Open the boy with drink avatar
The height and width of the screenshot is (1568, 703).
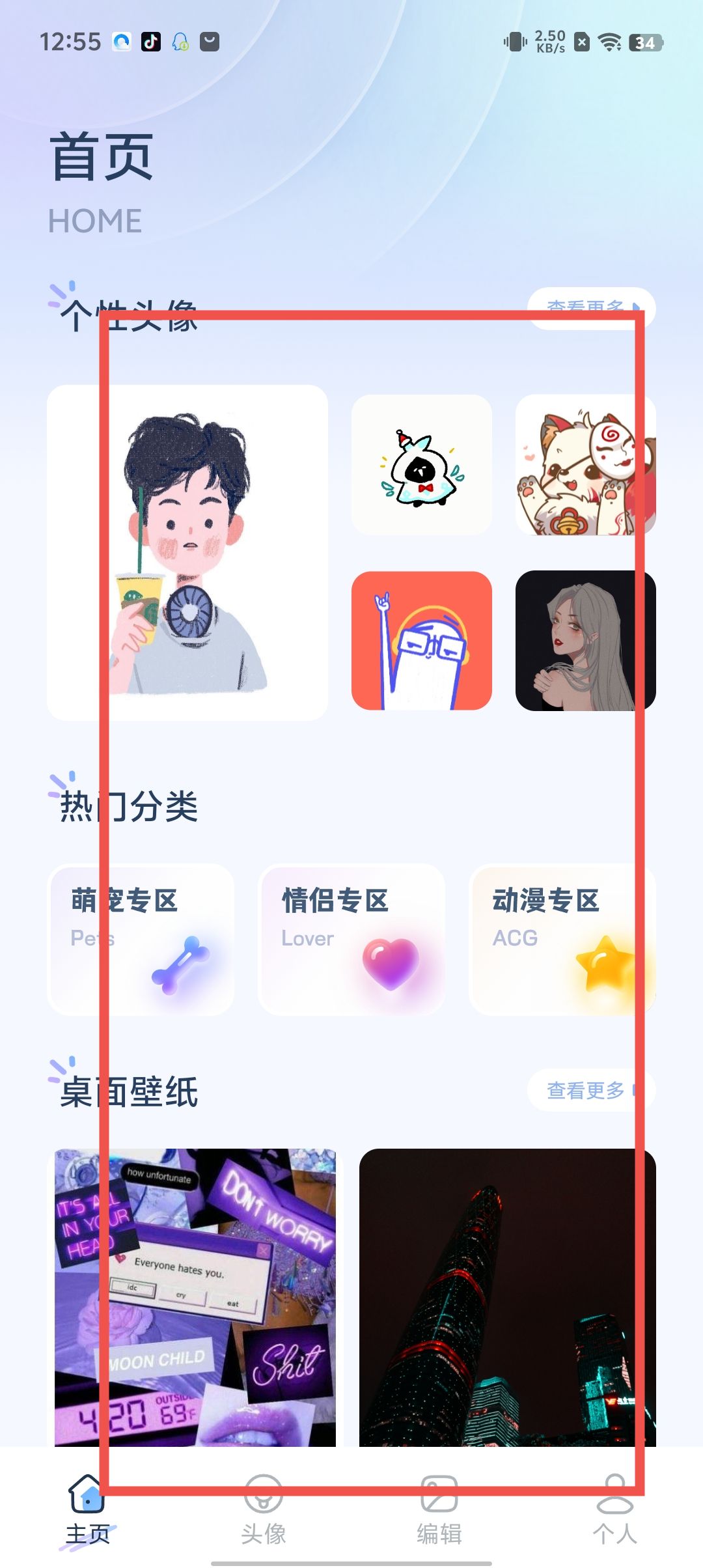pos(187,552)
